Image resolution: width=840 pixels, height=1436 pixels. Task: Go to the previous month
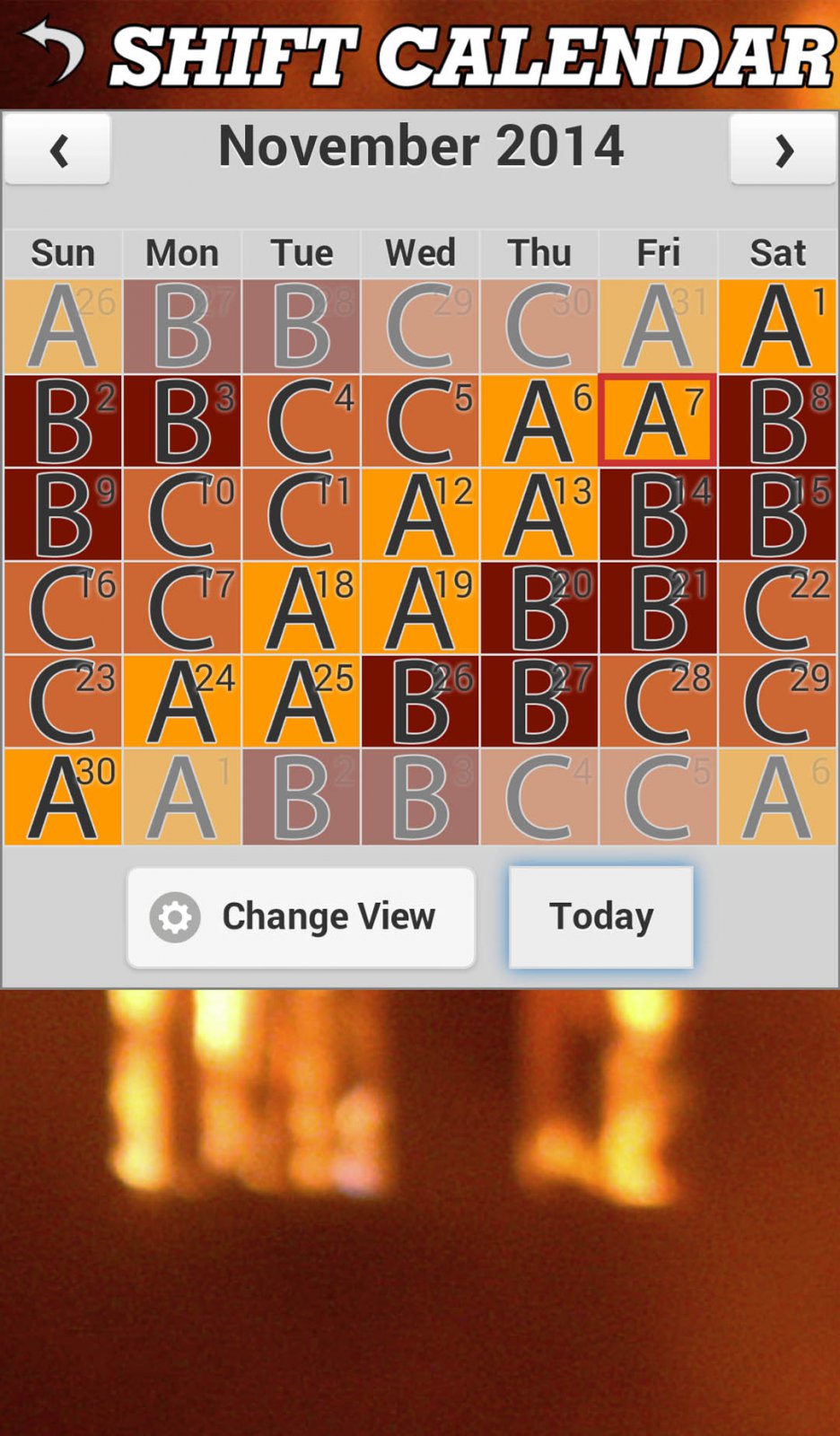pos(57,149)
